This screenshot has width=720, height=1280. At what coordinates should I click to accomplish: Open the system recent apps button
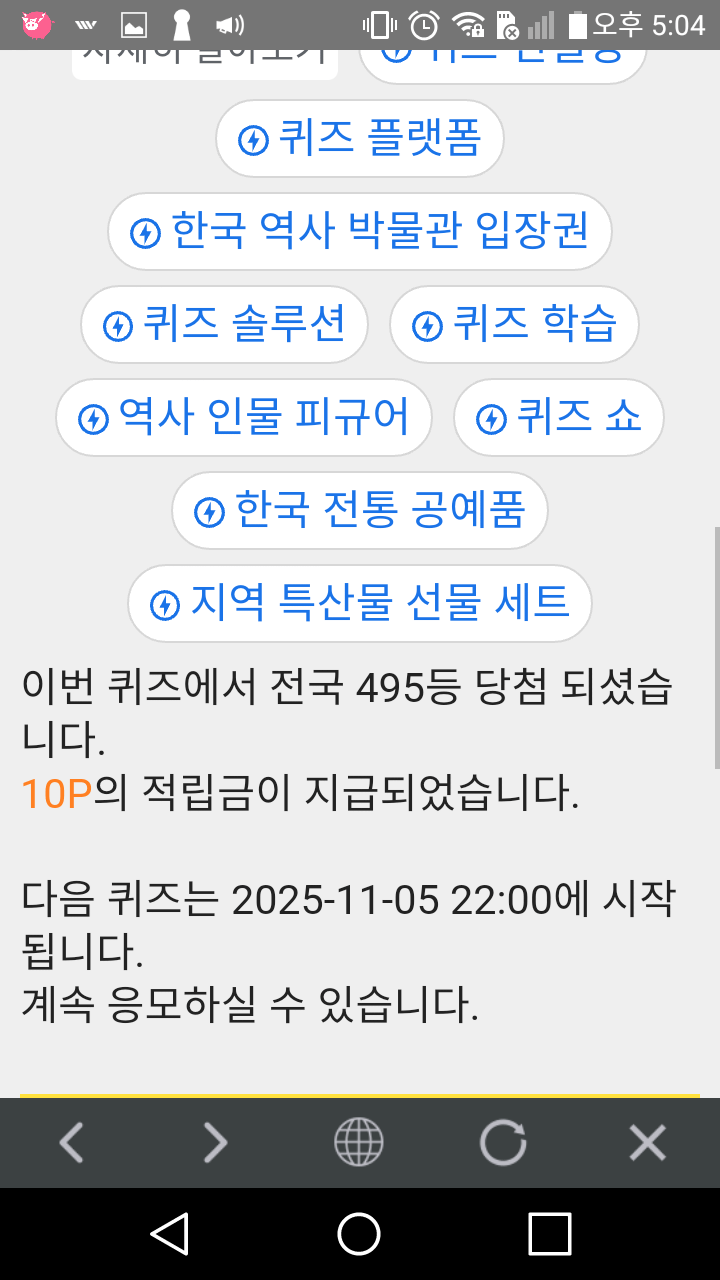coord(549,1234)
